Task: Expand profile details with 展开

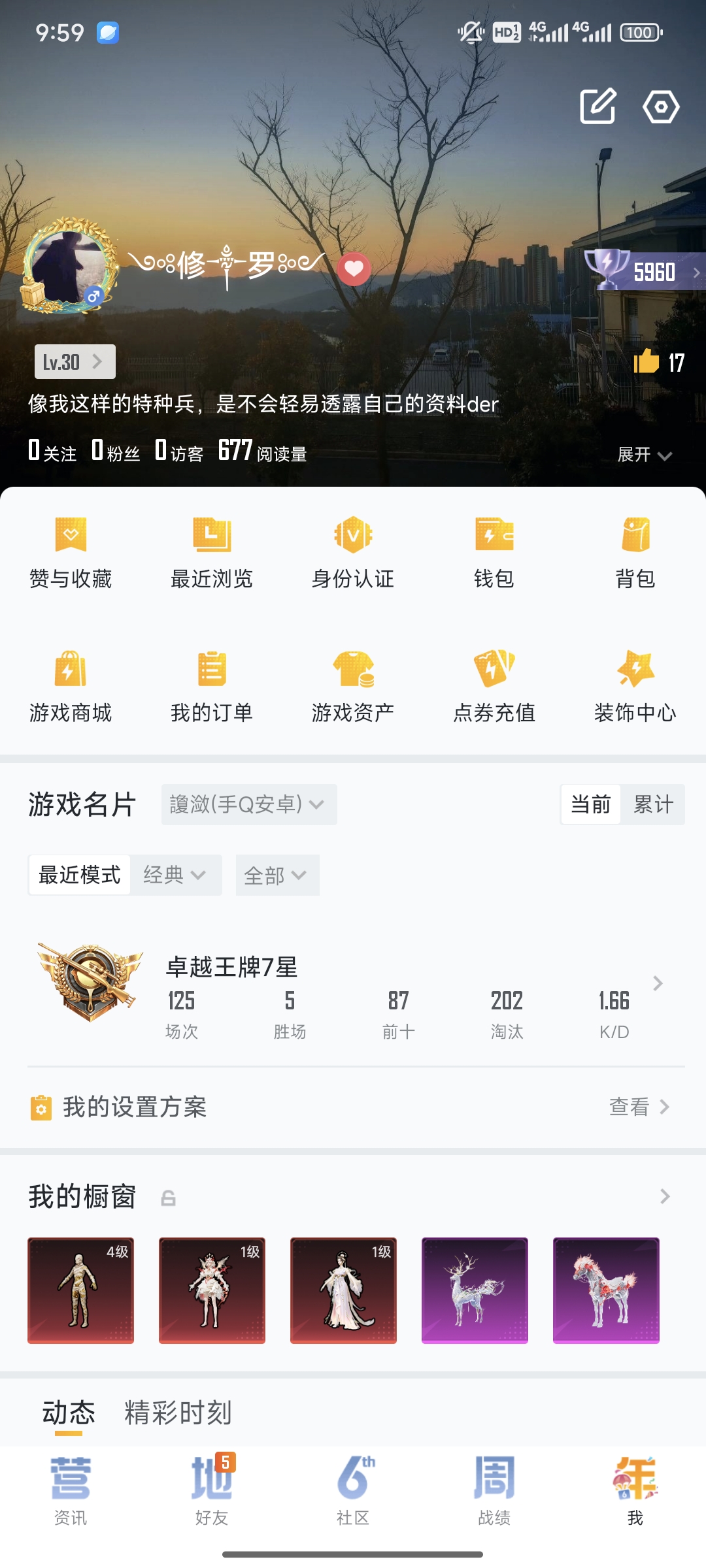Action: (x=644, y=455)
